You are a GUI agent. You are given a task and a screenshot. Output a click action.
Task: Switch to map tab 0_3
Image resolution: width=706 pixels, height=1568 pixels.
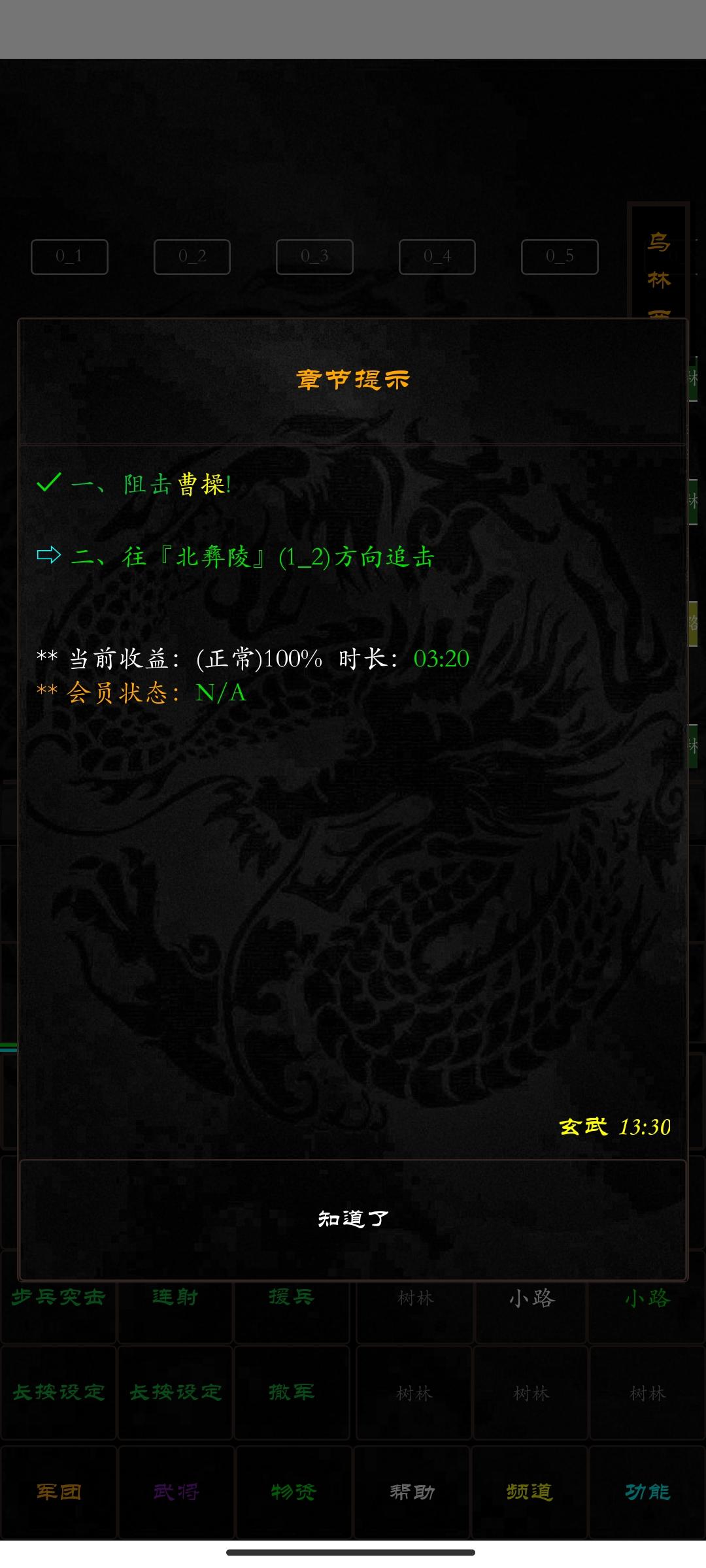coord(314,256)
